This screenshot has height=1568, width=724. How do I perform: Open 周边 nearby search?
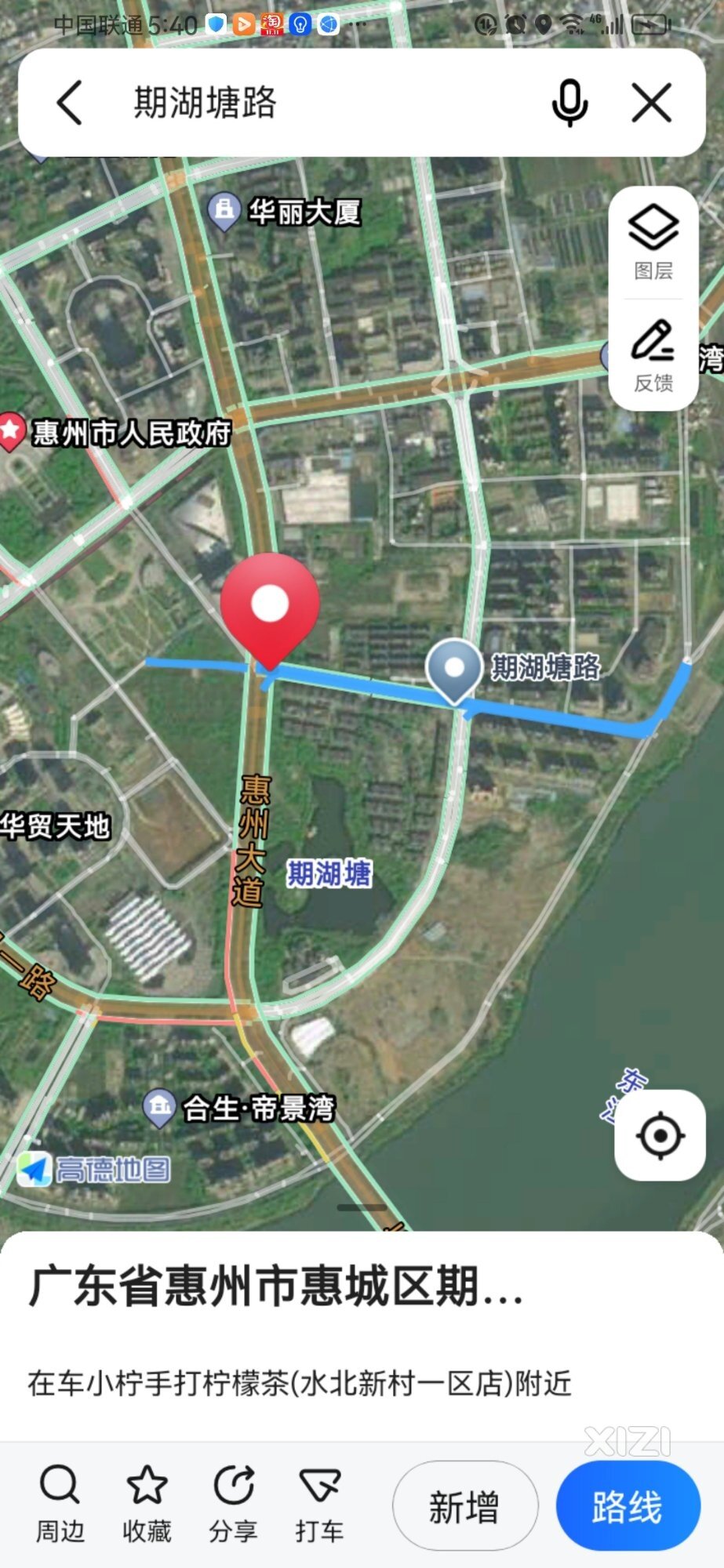(x=60, y=1504)
